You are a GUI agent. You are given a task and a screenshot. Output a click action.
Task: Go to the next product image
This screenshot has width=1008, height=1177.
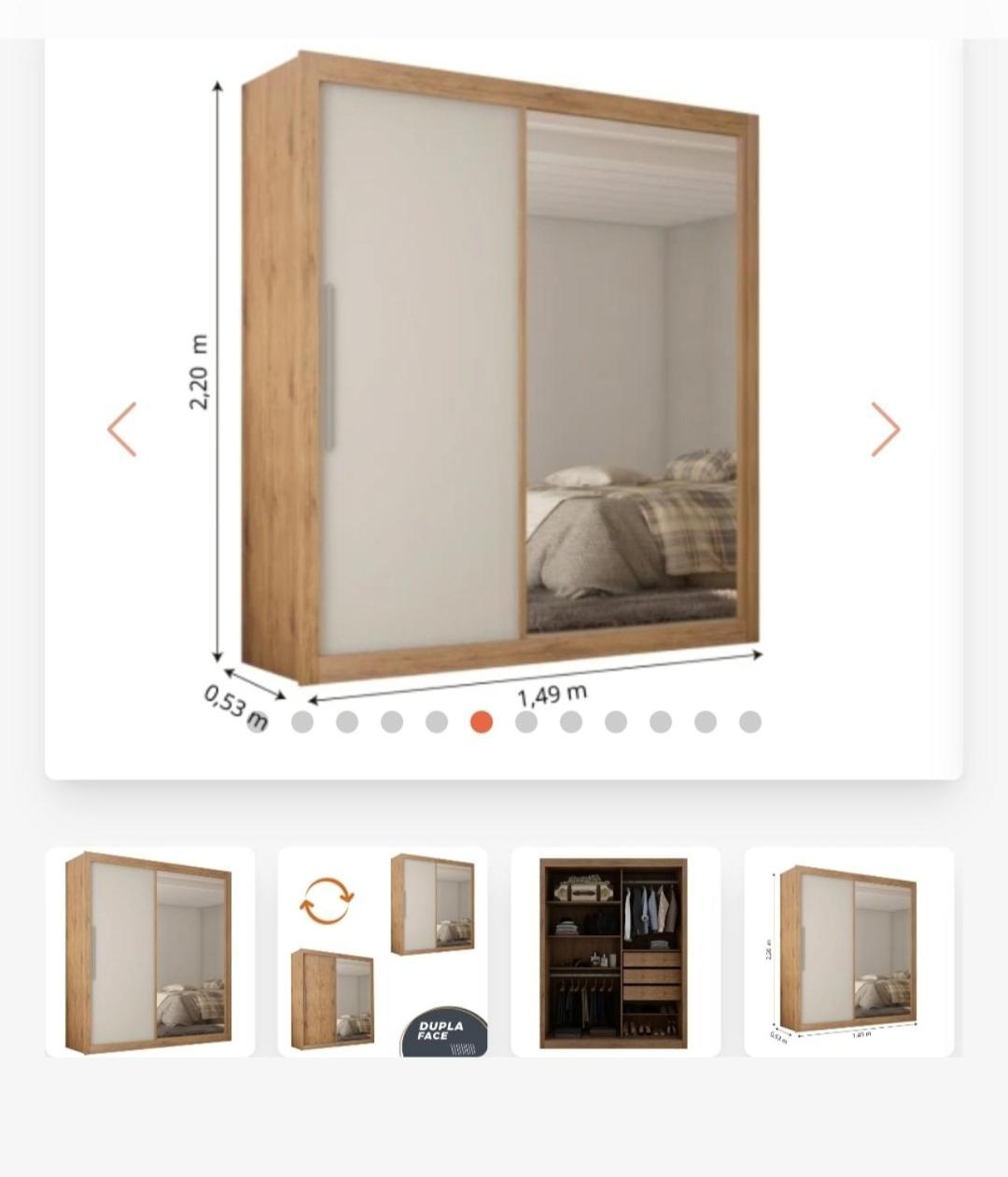(885, 429)
